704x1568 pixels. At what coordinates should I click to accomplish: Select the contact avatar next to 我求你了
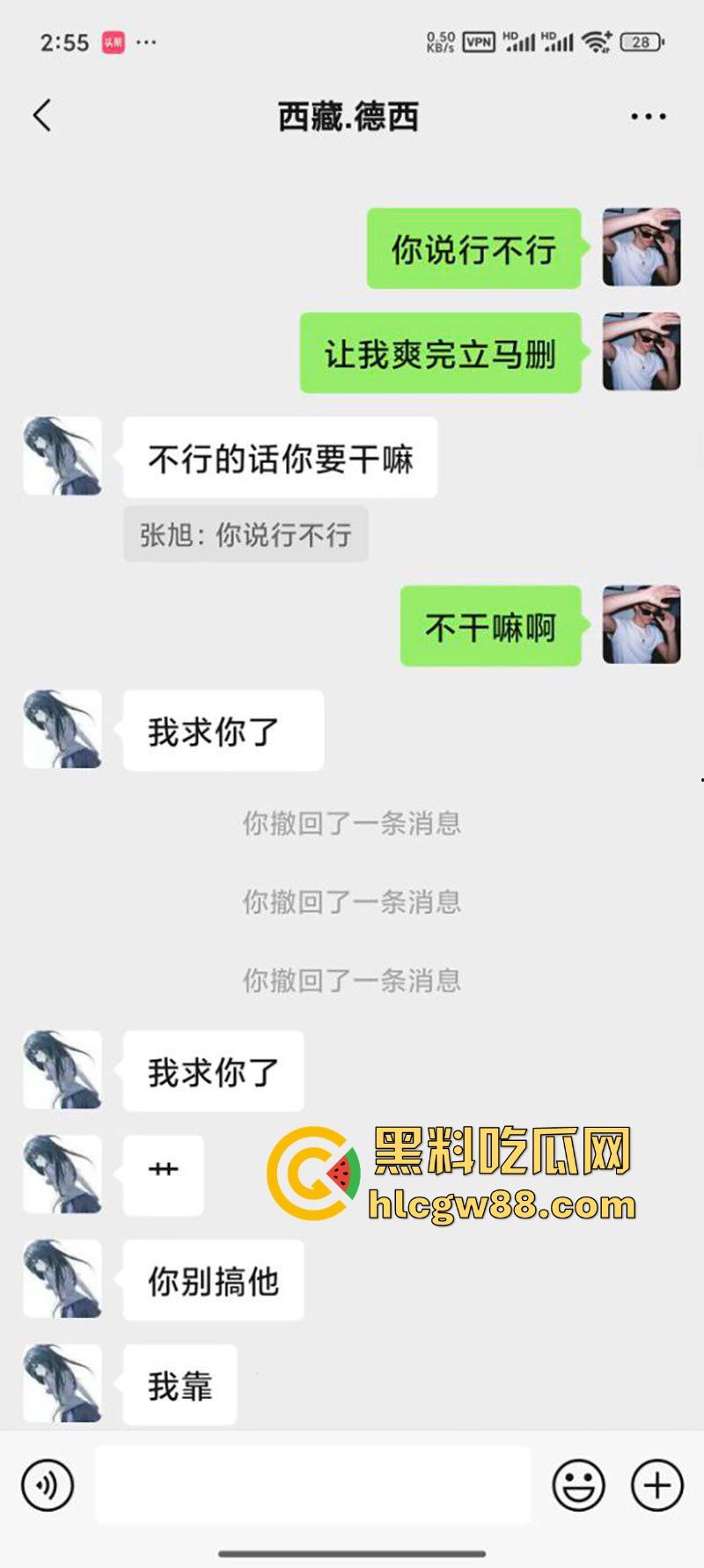(62, 730)
